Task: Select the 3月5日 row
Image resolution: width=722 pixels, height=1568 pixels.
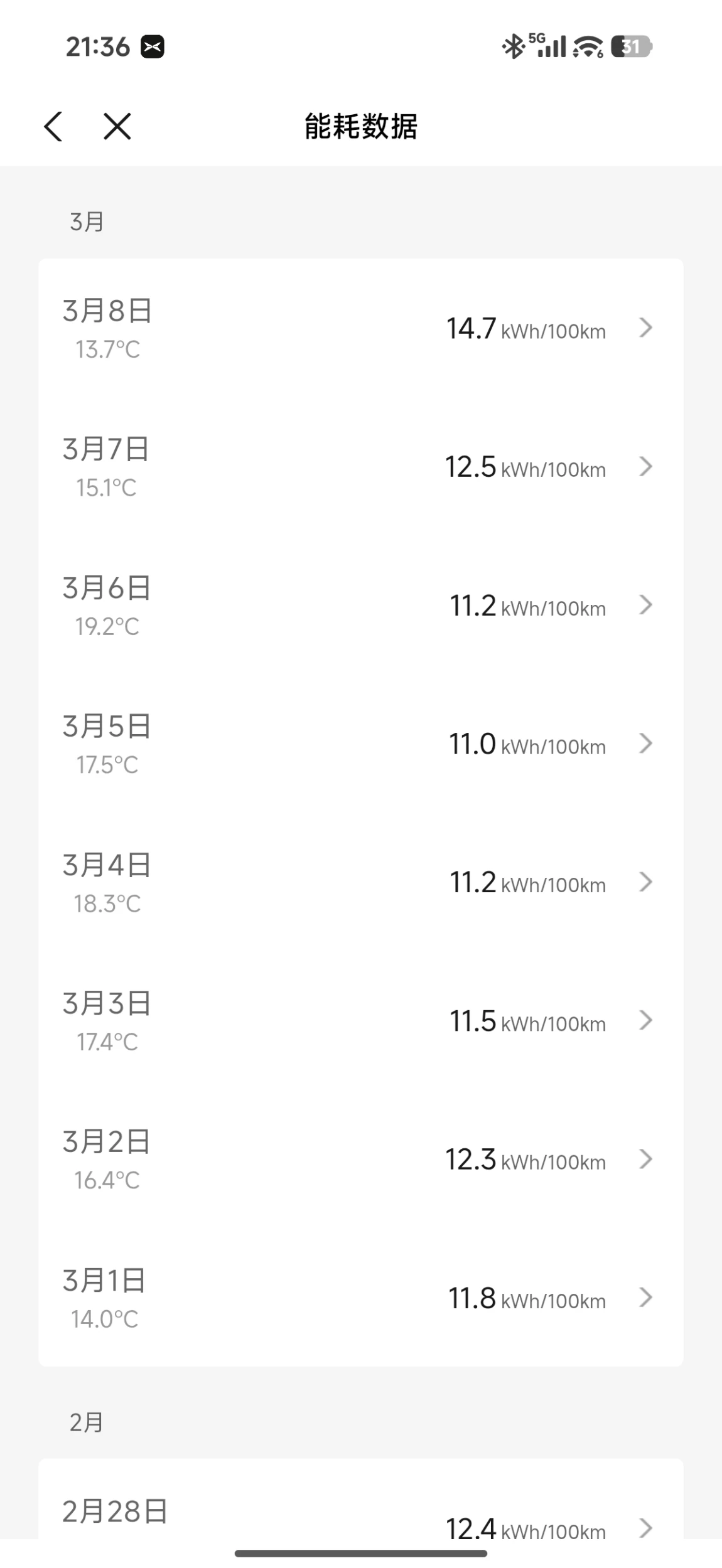Action: (x=360, y=744)
